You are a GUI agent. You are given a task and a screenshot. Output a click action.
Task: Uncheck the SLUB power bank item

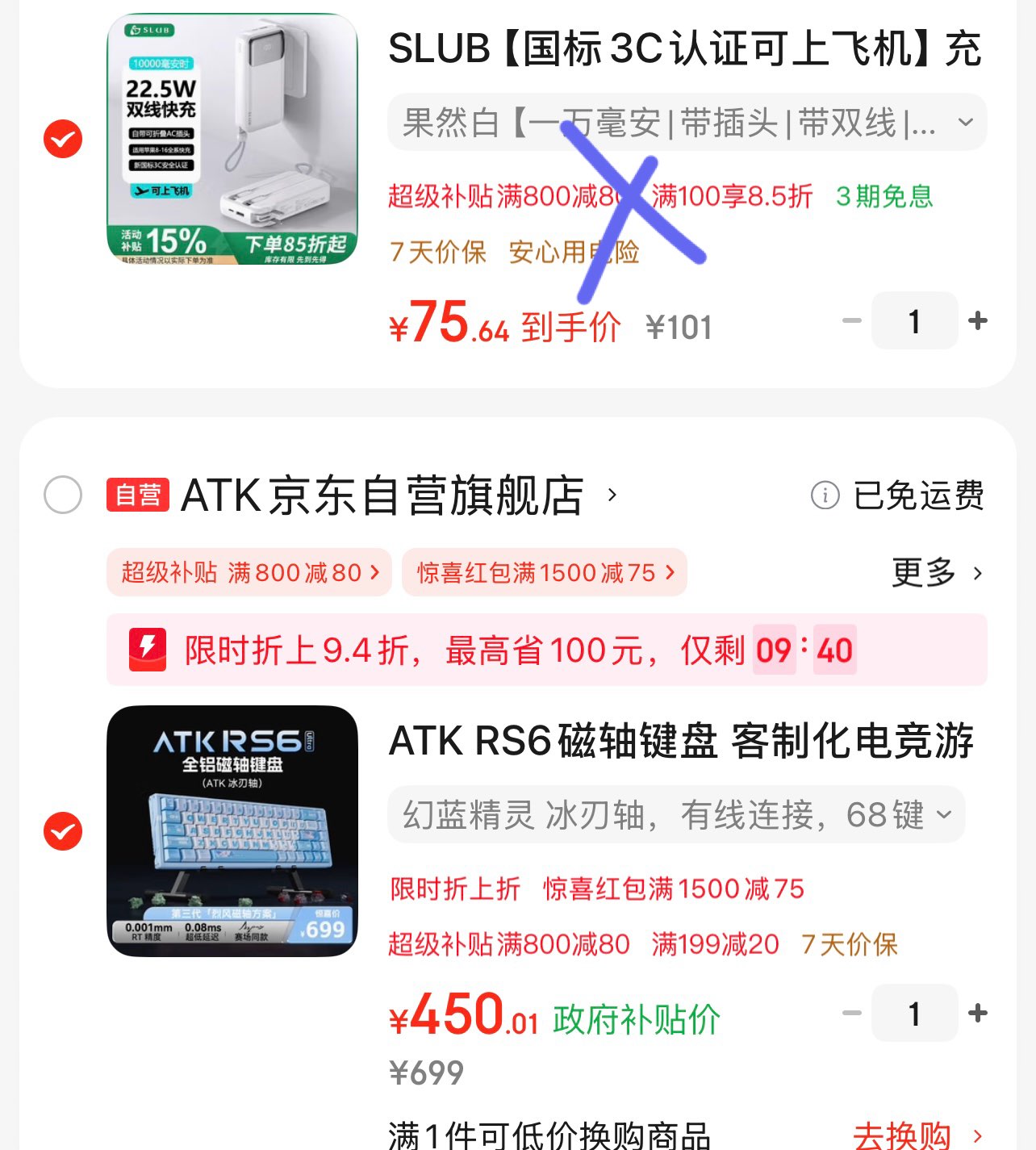[63, 139]
